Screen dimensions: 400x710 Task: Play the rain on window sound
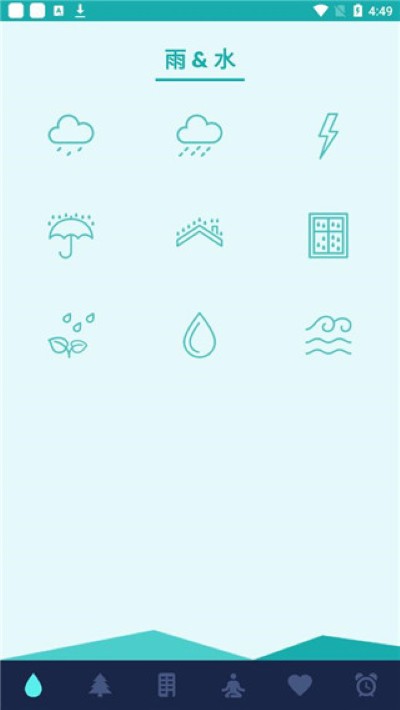pyautogui.click(x=328, y=235)
